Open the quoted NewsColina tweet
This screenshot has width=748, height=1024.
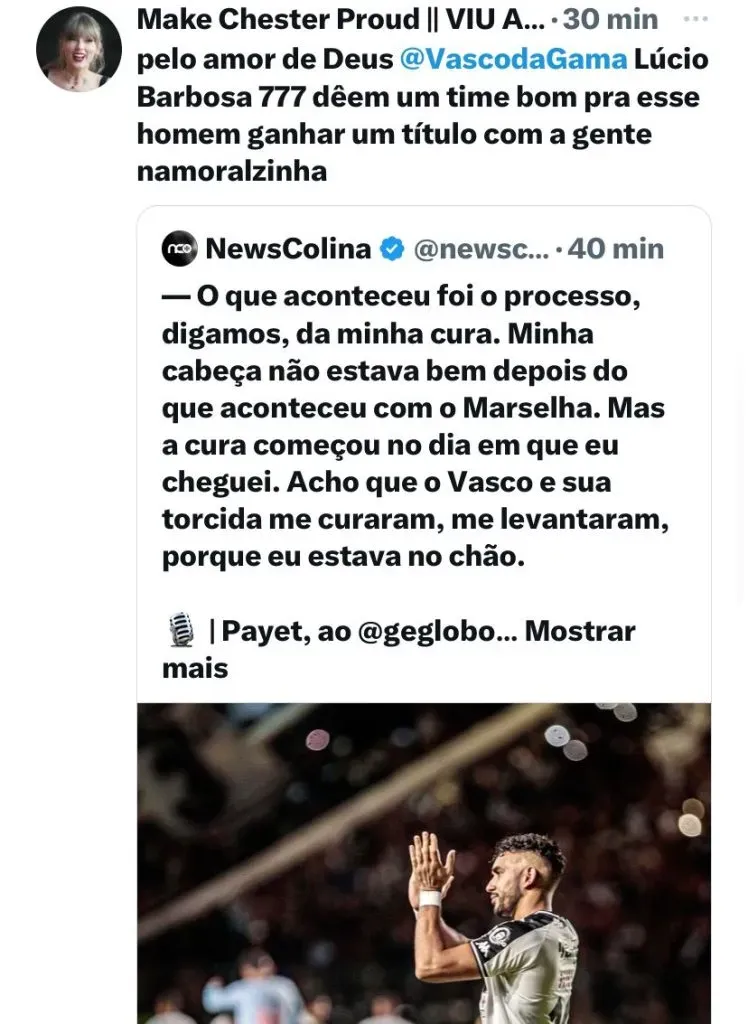tap(420, 420)
